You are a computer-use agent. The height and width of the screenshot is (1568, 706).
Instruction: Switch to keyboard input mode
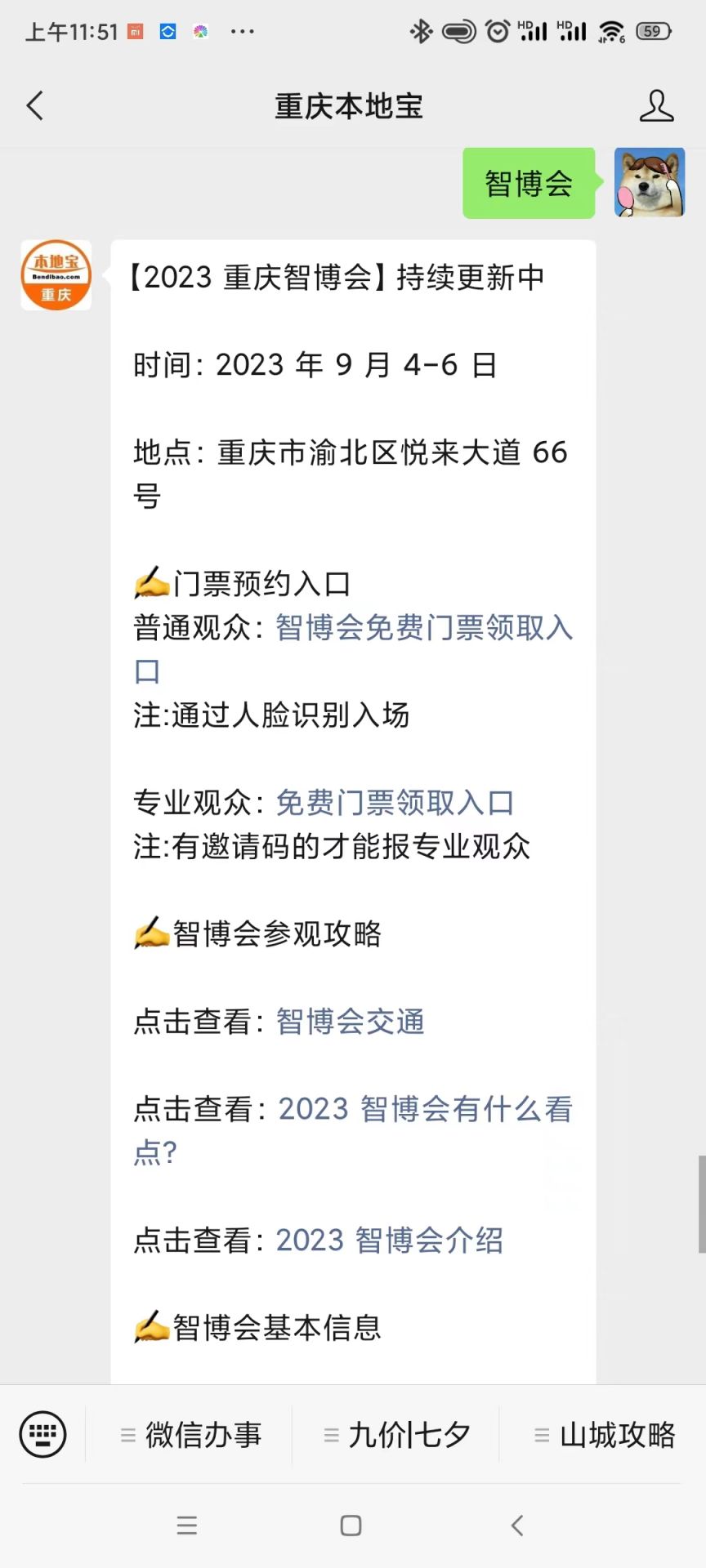tap(42, 1434)
